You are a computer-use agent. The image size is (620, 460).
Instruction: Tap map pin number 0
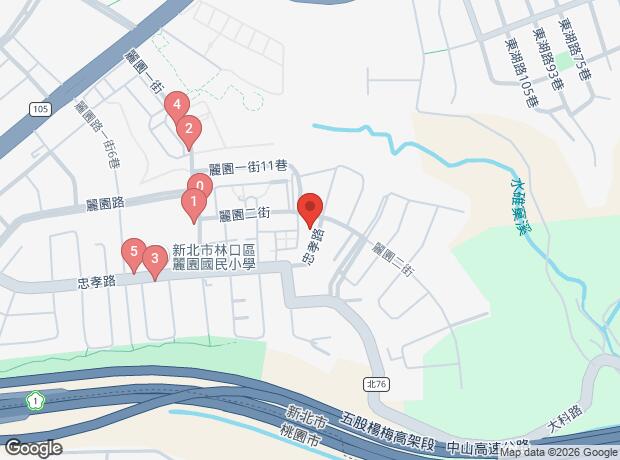click(201, 185)
